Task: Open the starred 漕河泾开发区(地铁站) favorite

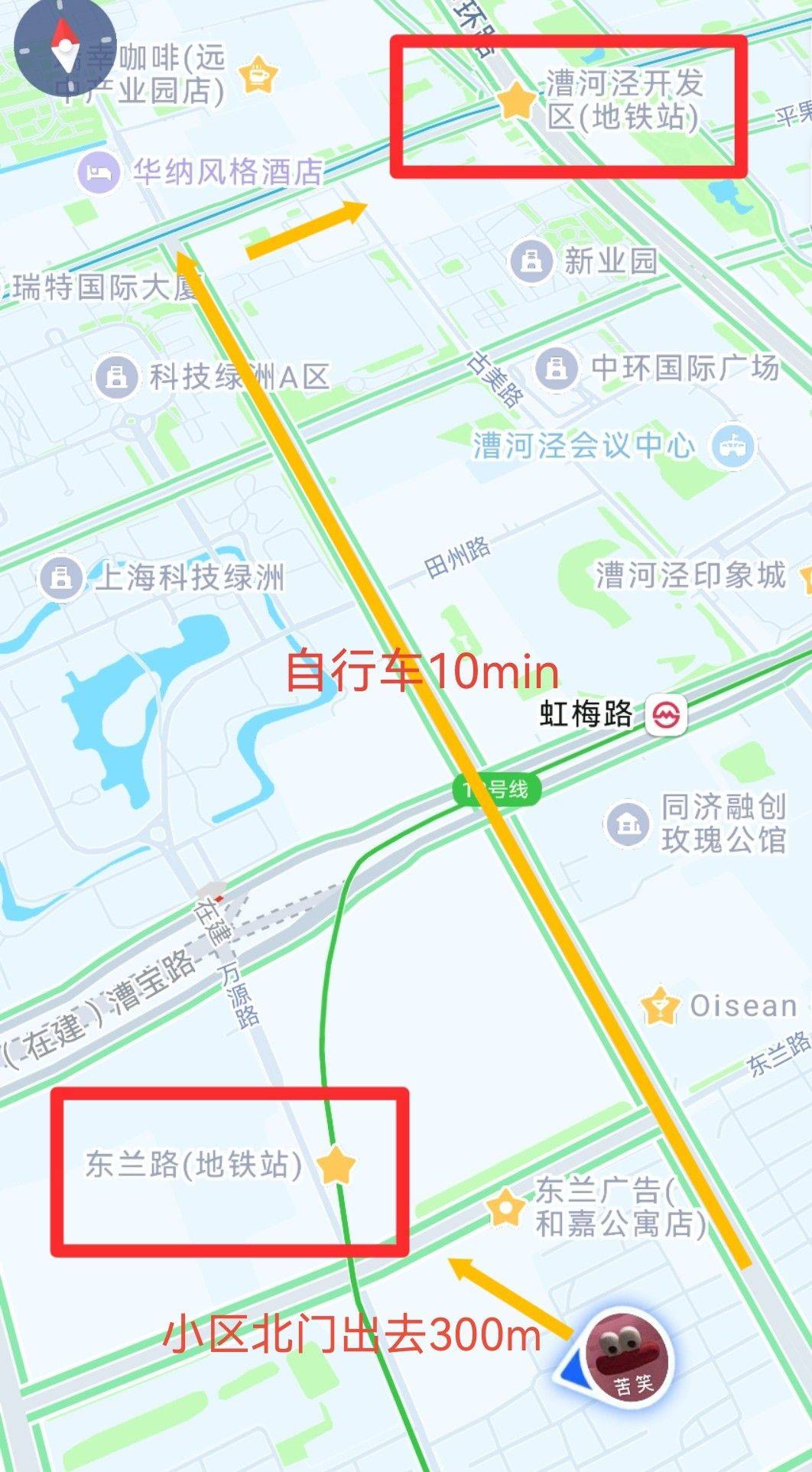Action: (516, 101)
